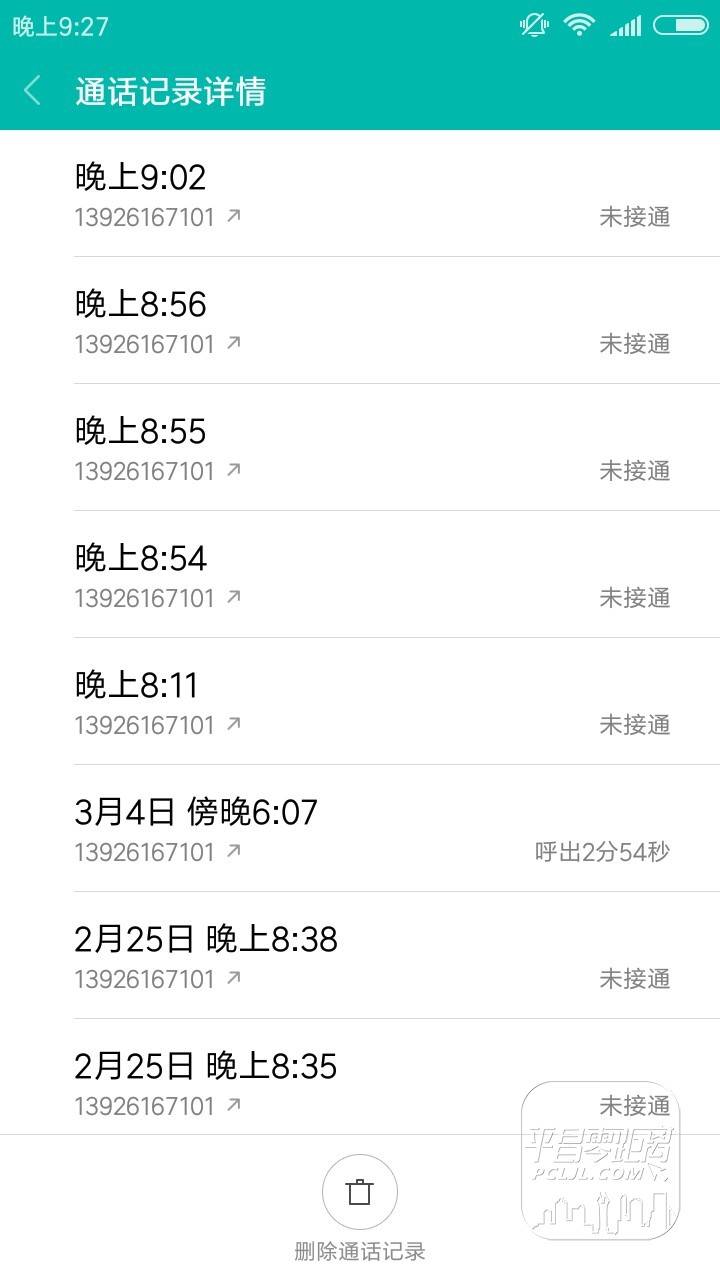Viewport: 720px width, 1280px height.
Task: Tap the 2月25日 晚上8:38 call entry
Action: tap(360, 955)
